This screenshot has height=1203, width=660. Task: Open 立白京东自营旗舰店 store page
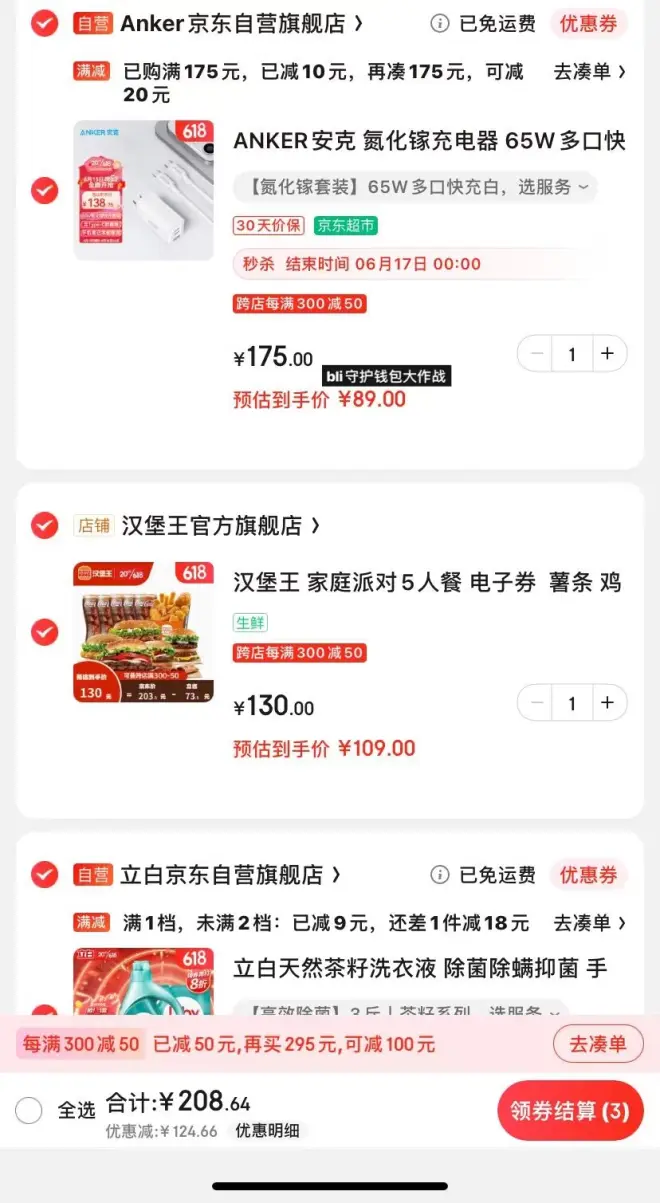pos(230,875)
